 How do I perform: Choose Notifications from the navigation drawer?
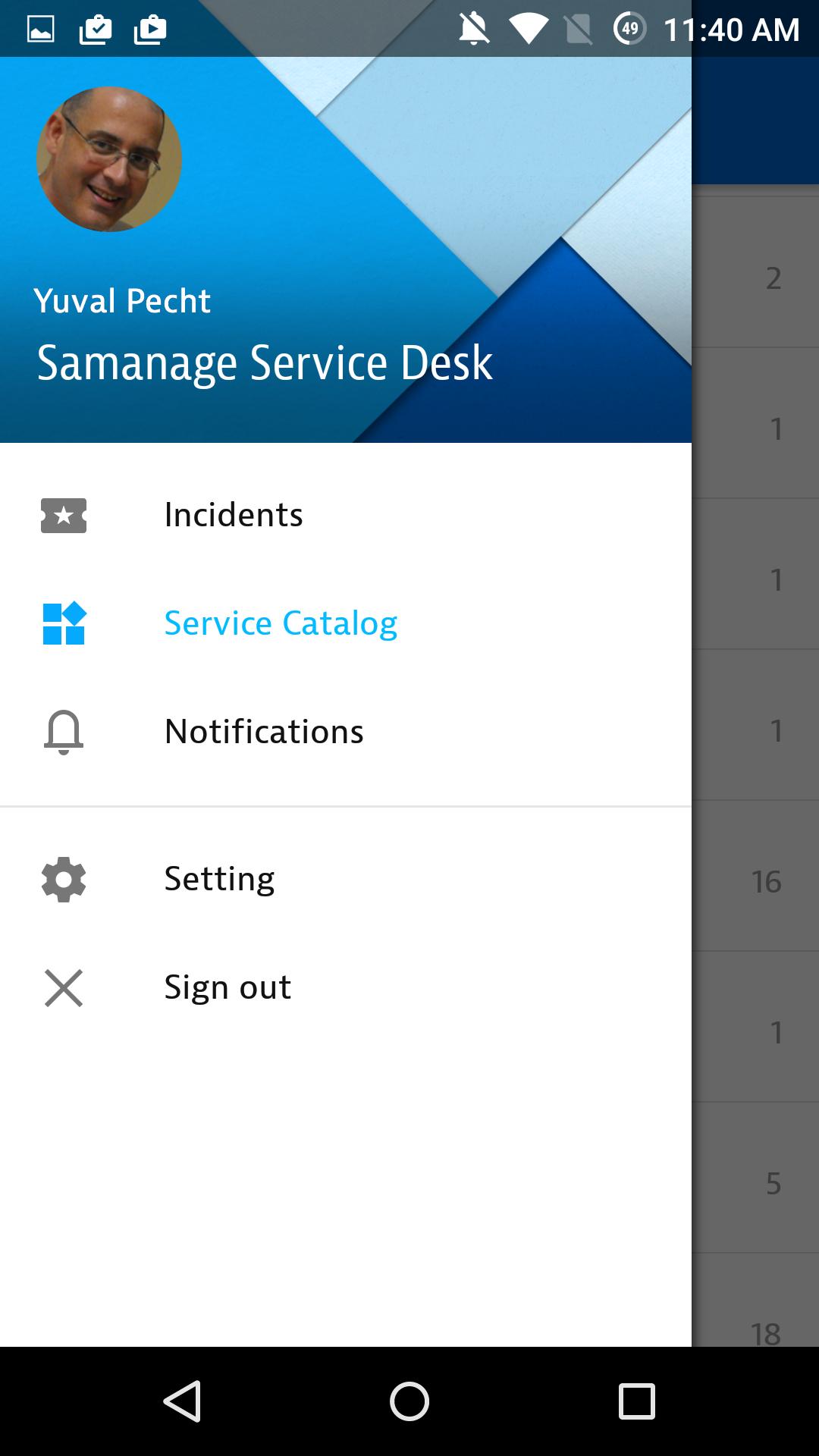click(x=265, y=732)
